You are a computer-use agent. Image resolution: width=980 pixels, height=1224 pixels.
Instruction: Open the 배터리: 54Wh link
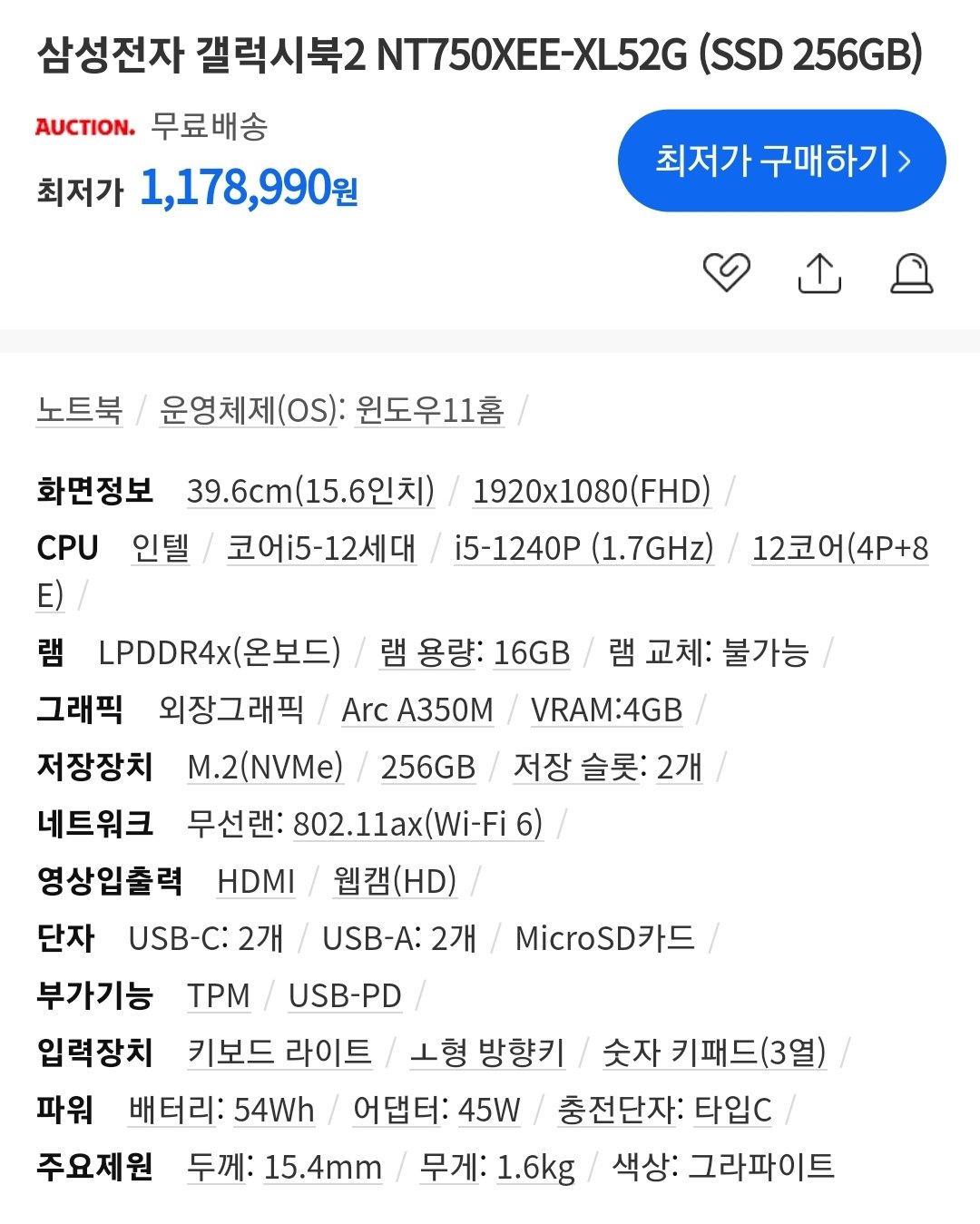(221, 1110)
